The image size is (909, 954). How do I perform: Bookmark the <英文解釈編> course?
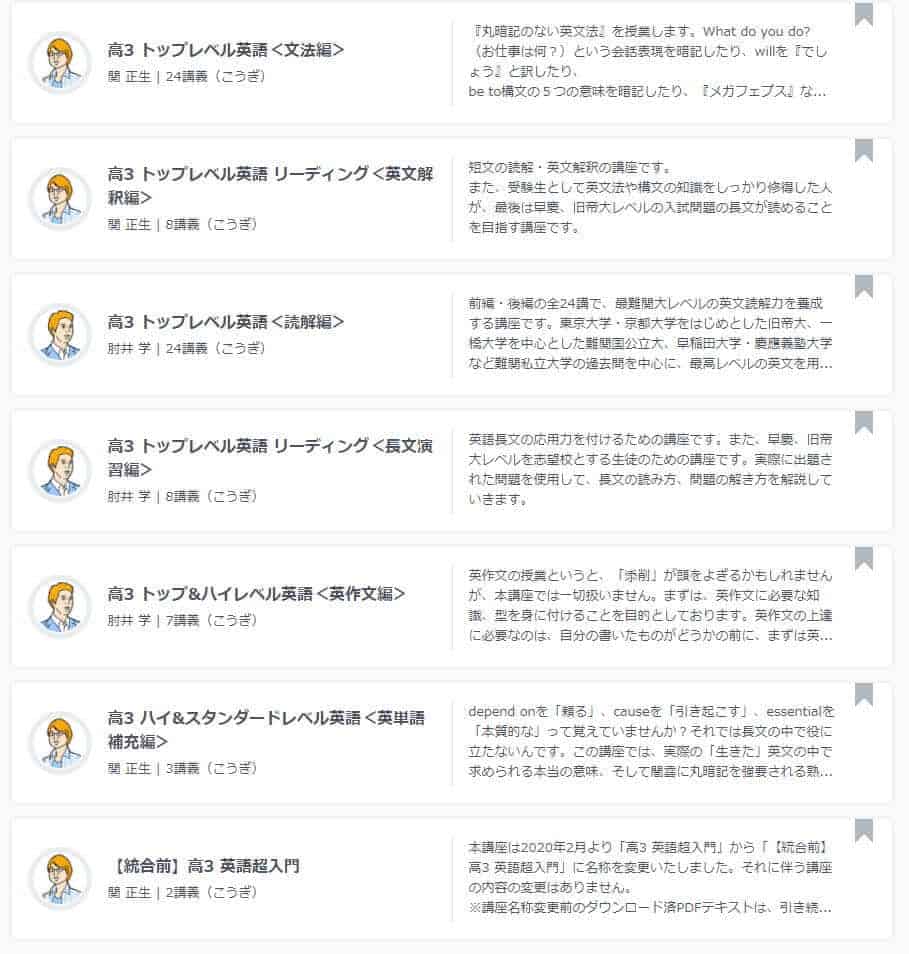tap(864, 150)
